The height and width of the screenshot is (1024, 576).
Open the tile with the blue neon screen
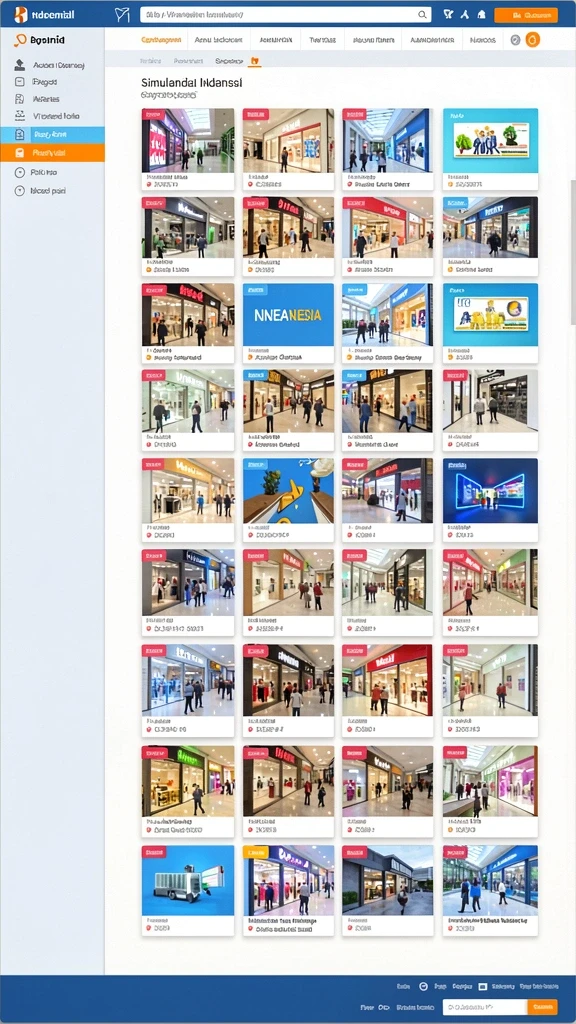pyautogui.click(x=490, y=500)
